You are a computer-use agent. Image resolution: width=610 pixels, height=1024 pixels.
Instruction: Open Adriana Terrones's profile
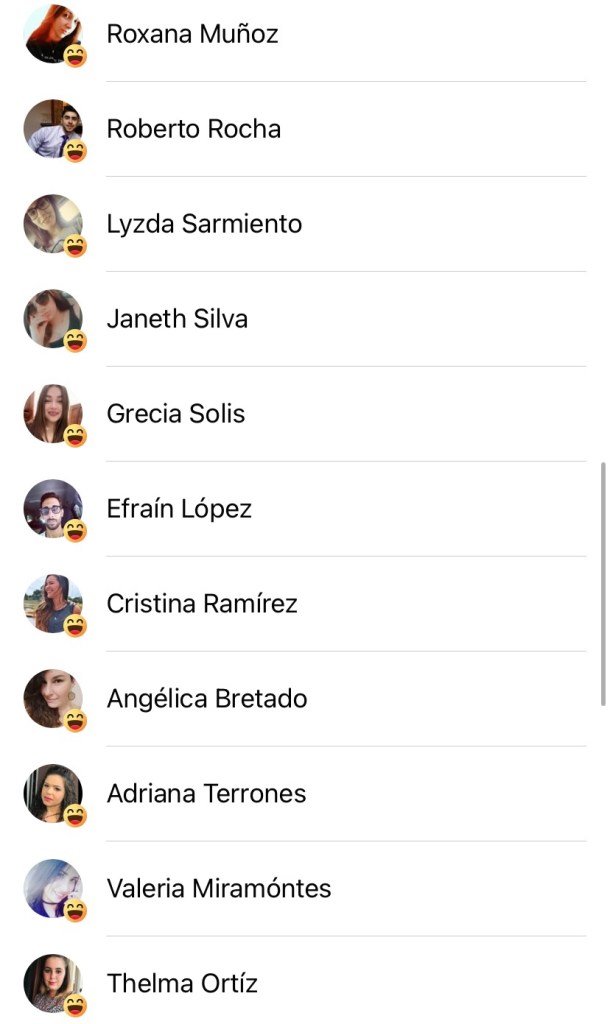point(206,794)
